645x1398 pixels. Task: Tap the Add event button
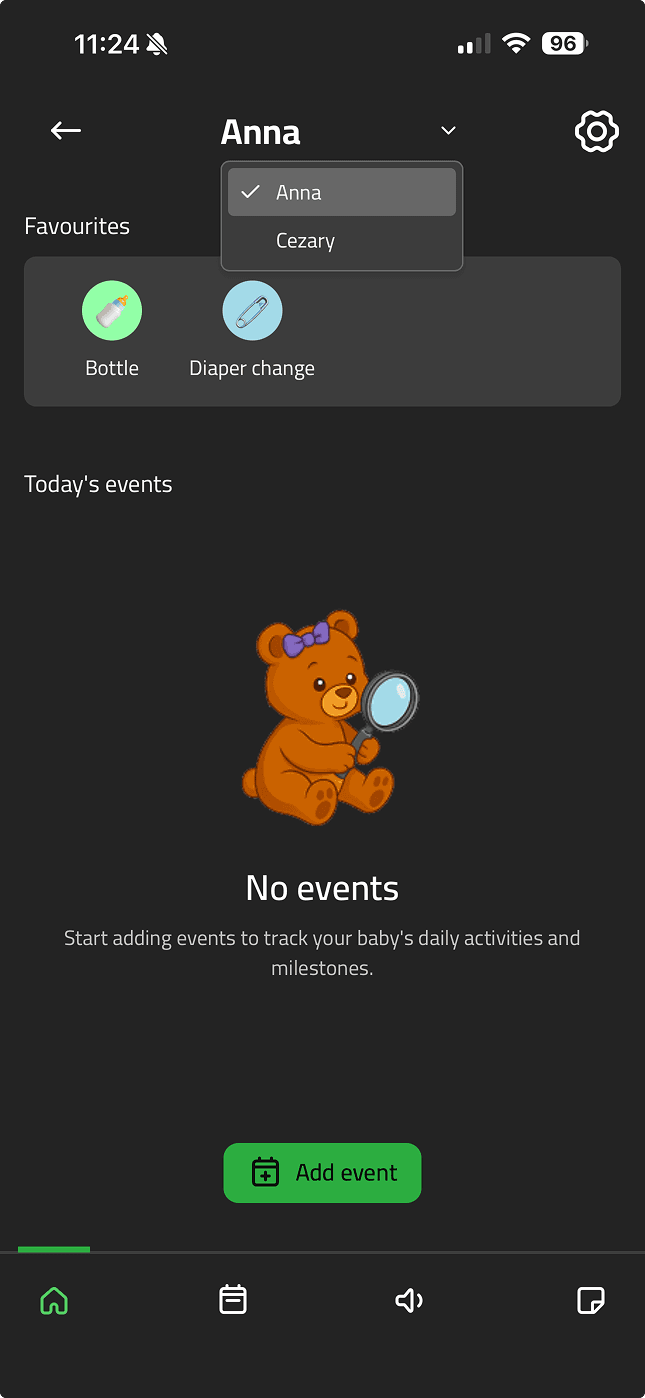coord(322,1173)
